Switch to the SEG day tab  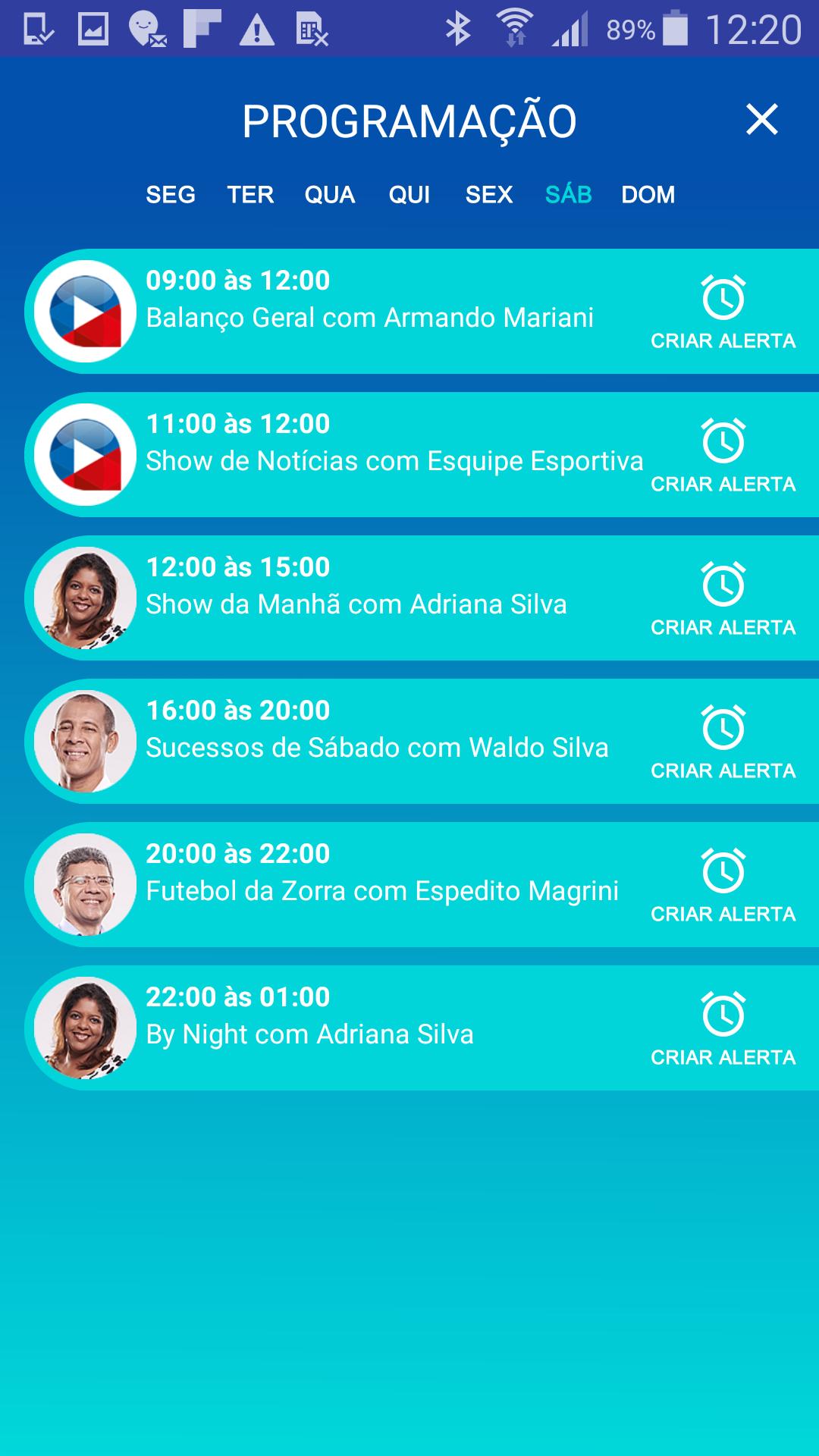[x=171, y=195]
